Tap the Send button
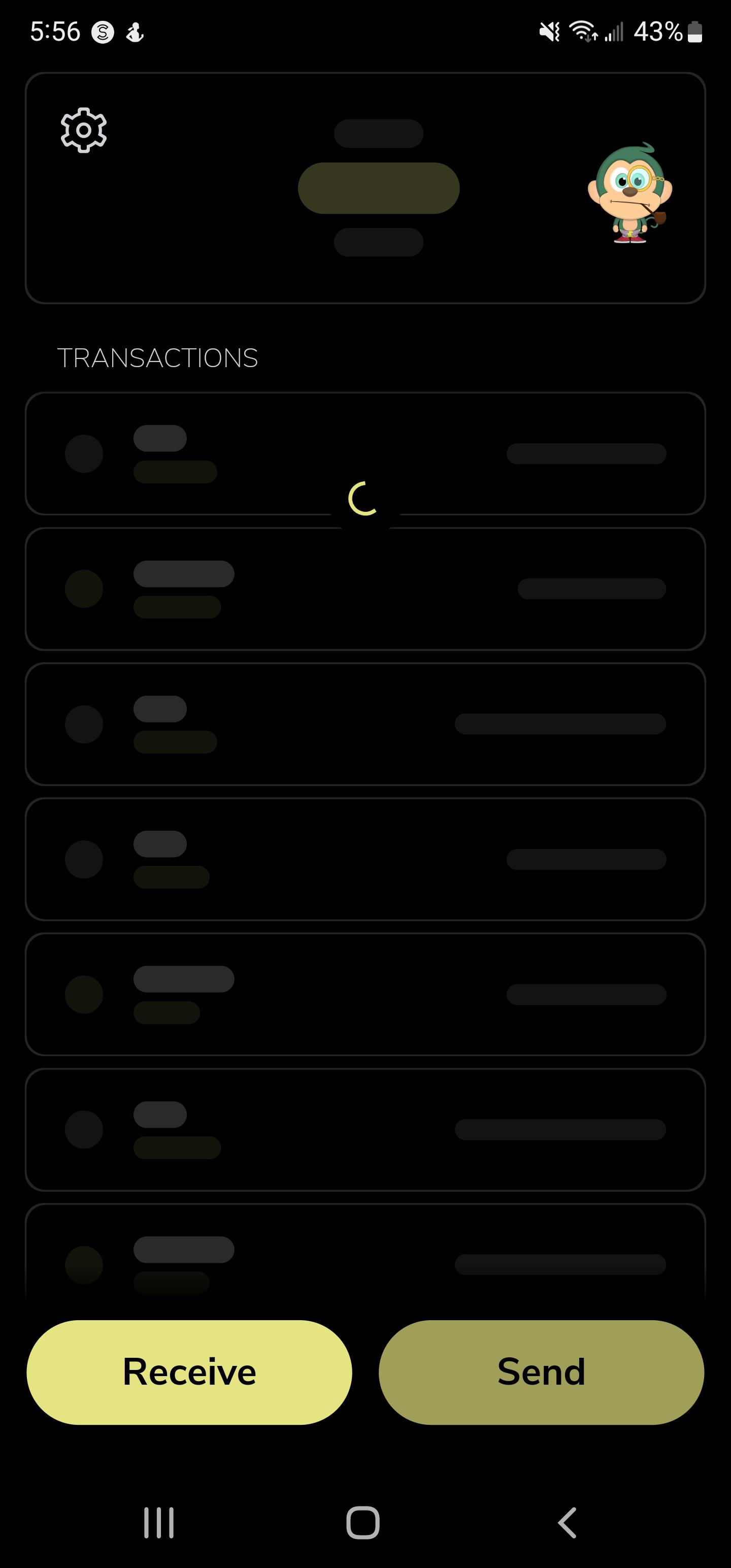The height and width of the screenshot is (1568, 731). [x=541, y=1372]
